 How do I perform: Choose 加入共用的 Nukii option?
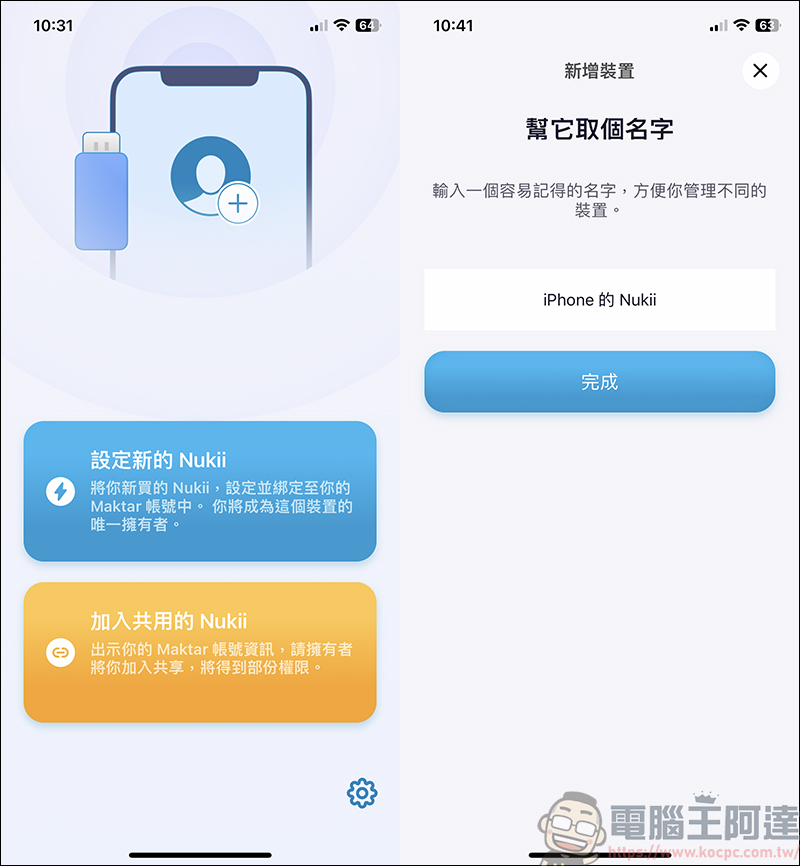200,652
